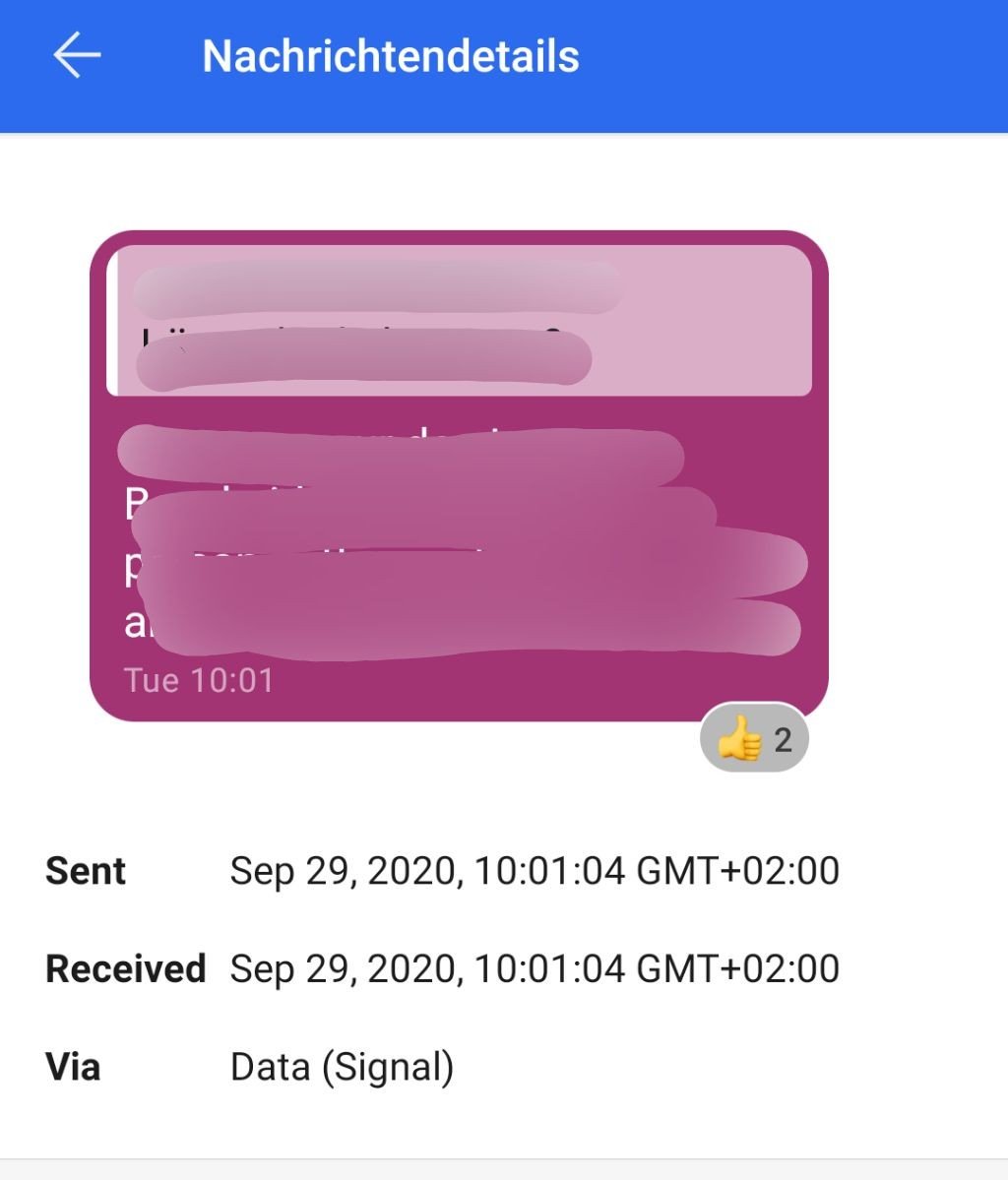Click the Received timestamp Sep 29, 2020
This screenshot has height=1180, width=1008.
[x=533, y=968]
